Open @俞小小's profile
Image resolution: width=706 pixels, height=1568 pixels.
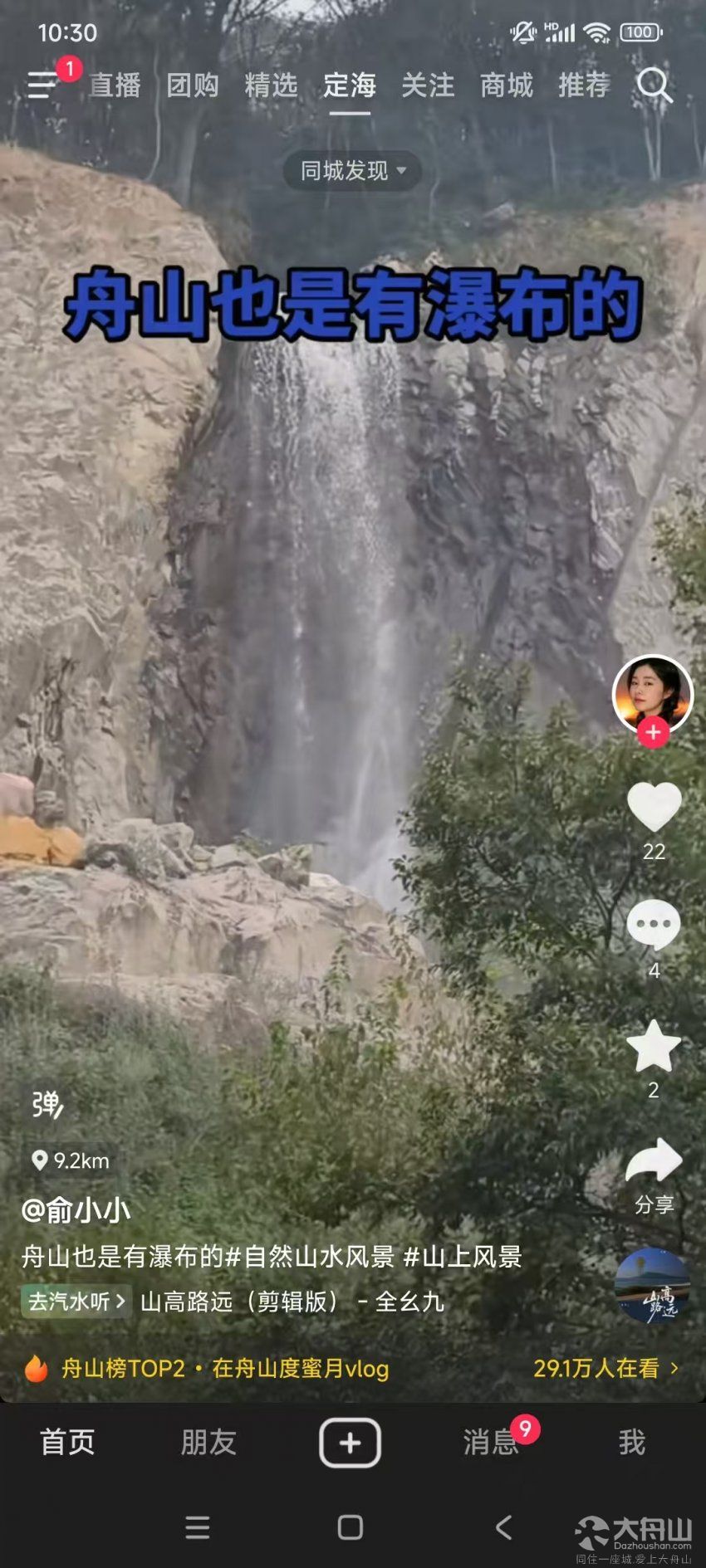pyautogui.click(x=76, y=1210)
